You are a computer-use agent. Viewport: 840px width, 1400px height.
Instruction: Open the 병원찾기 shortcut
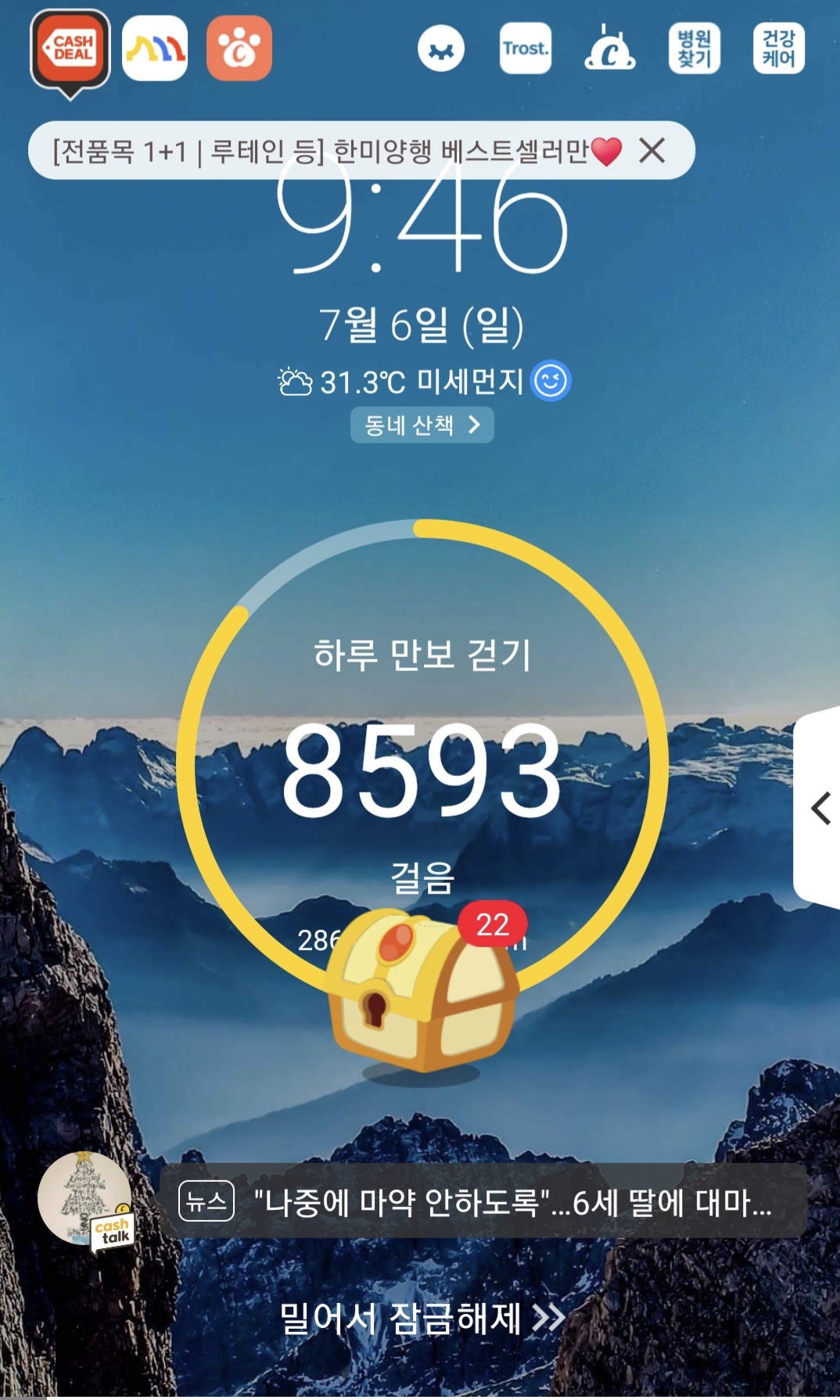coord(694,48)
